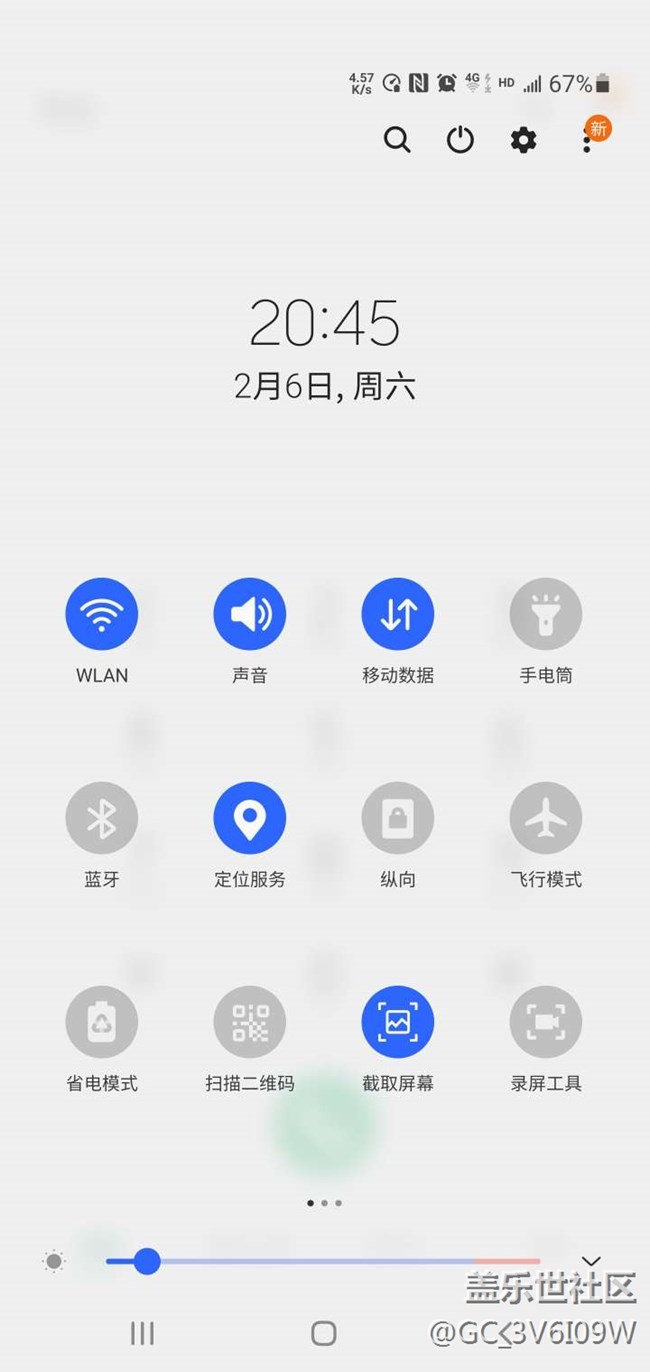
Task: Toggle the 声音 sound mode
Action: point(250,614)
